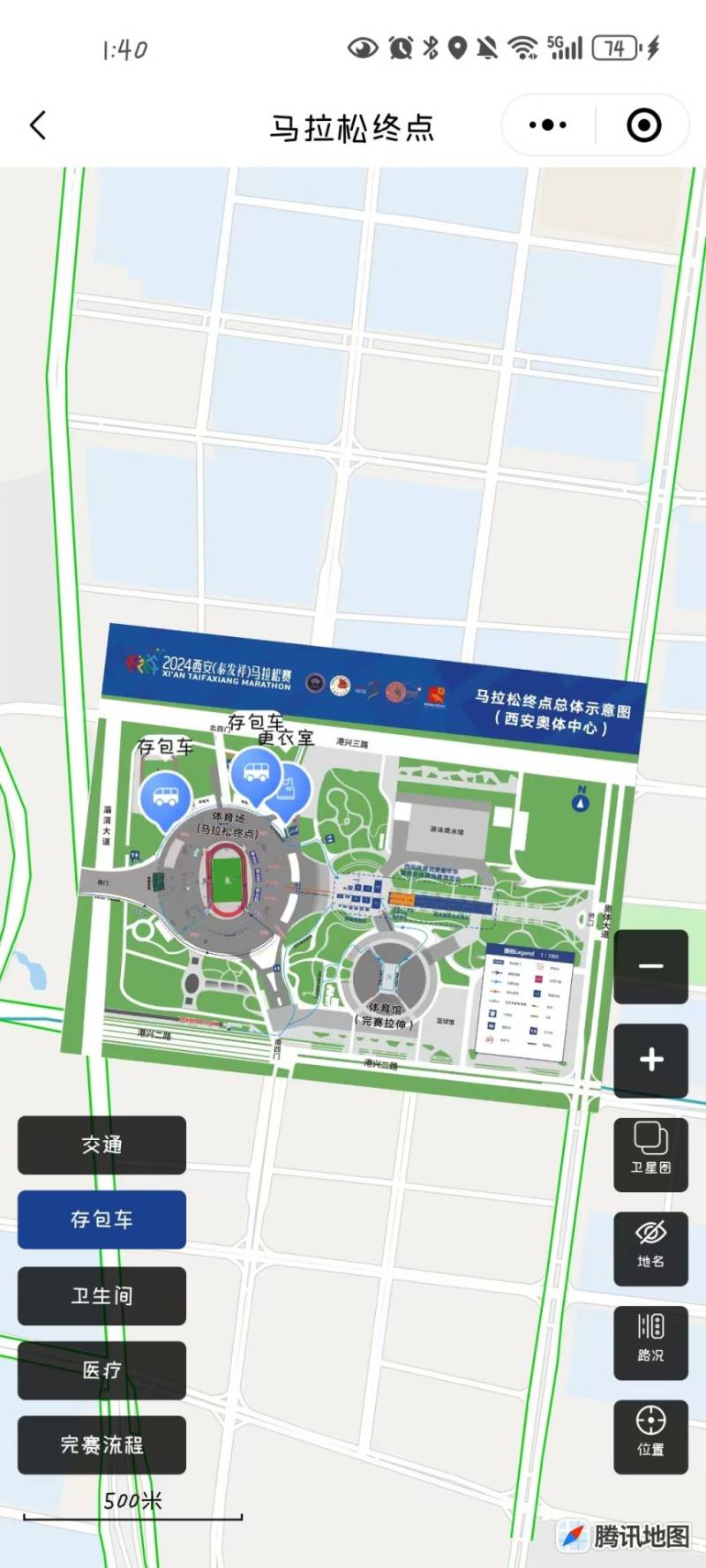Click the 医疗 medical button
The image size is (706, 1568).
pos(101,1370)
